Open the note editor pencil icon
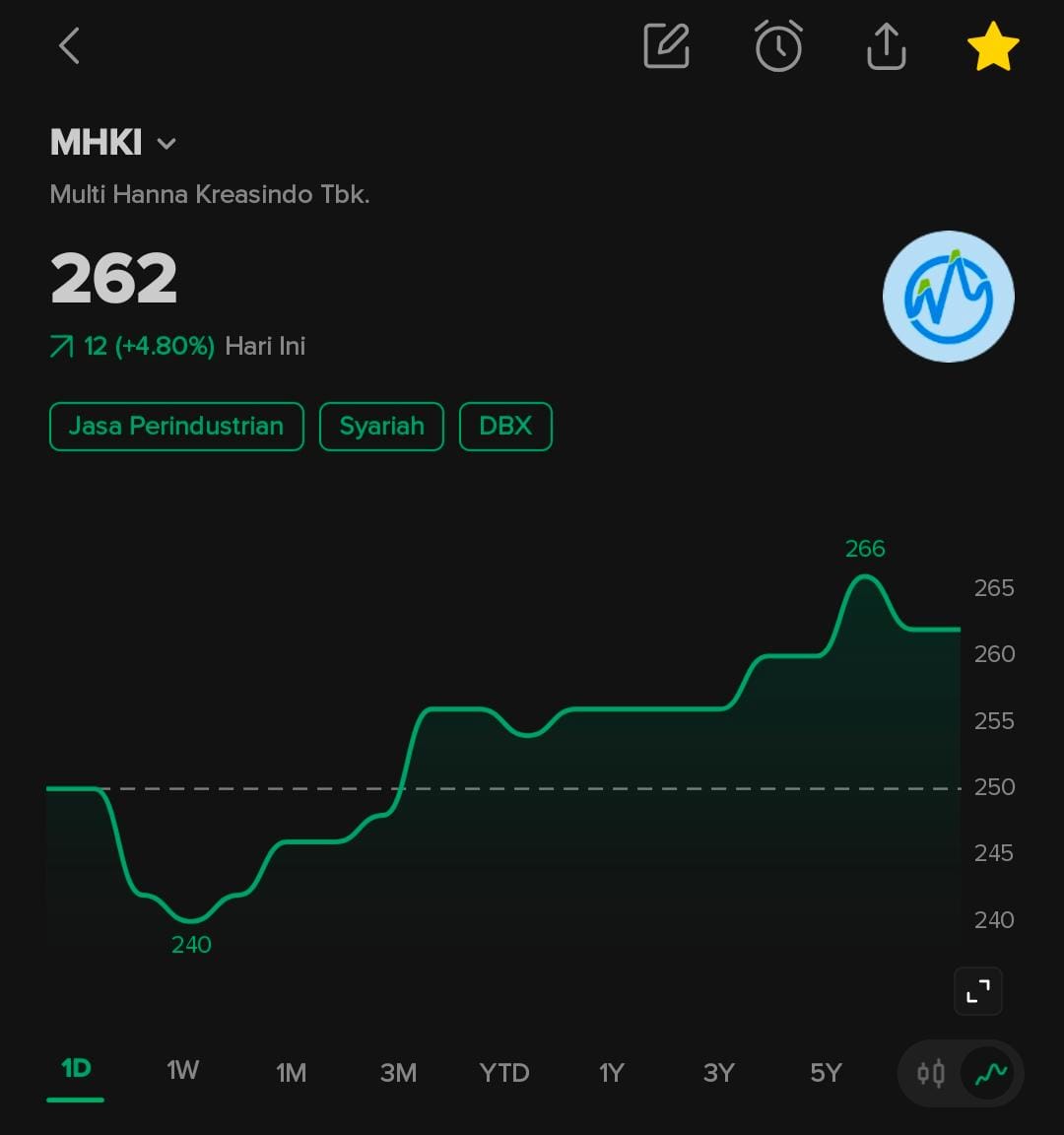1064x1135 pixels. pyautogui.click(x=666, y=46)
